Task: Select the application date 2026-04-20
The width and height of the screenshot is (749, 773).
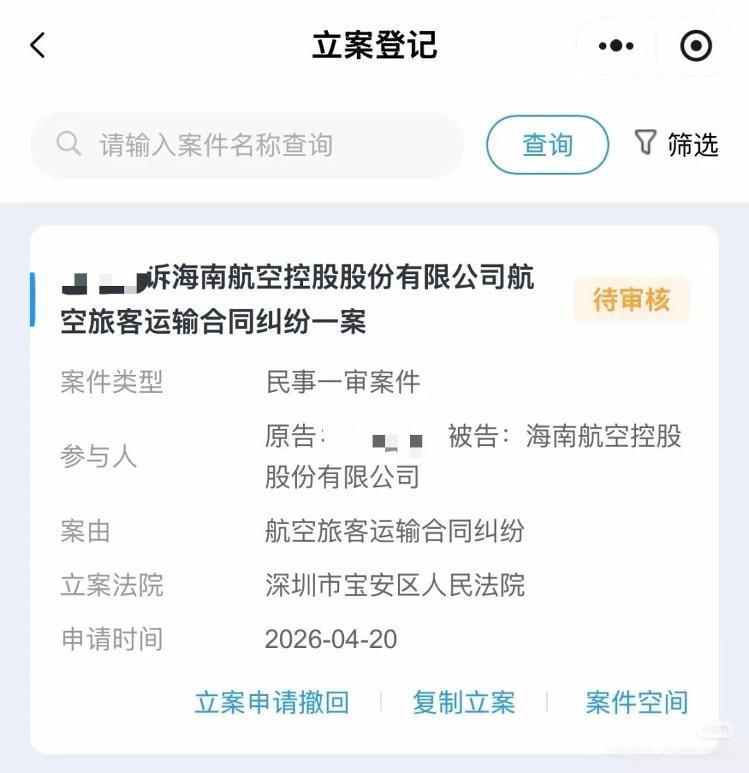Action: pos(331,638)
